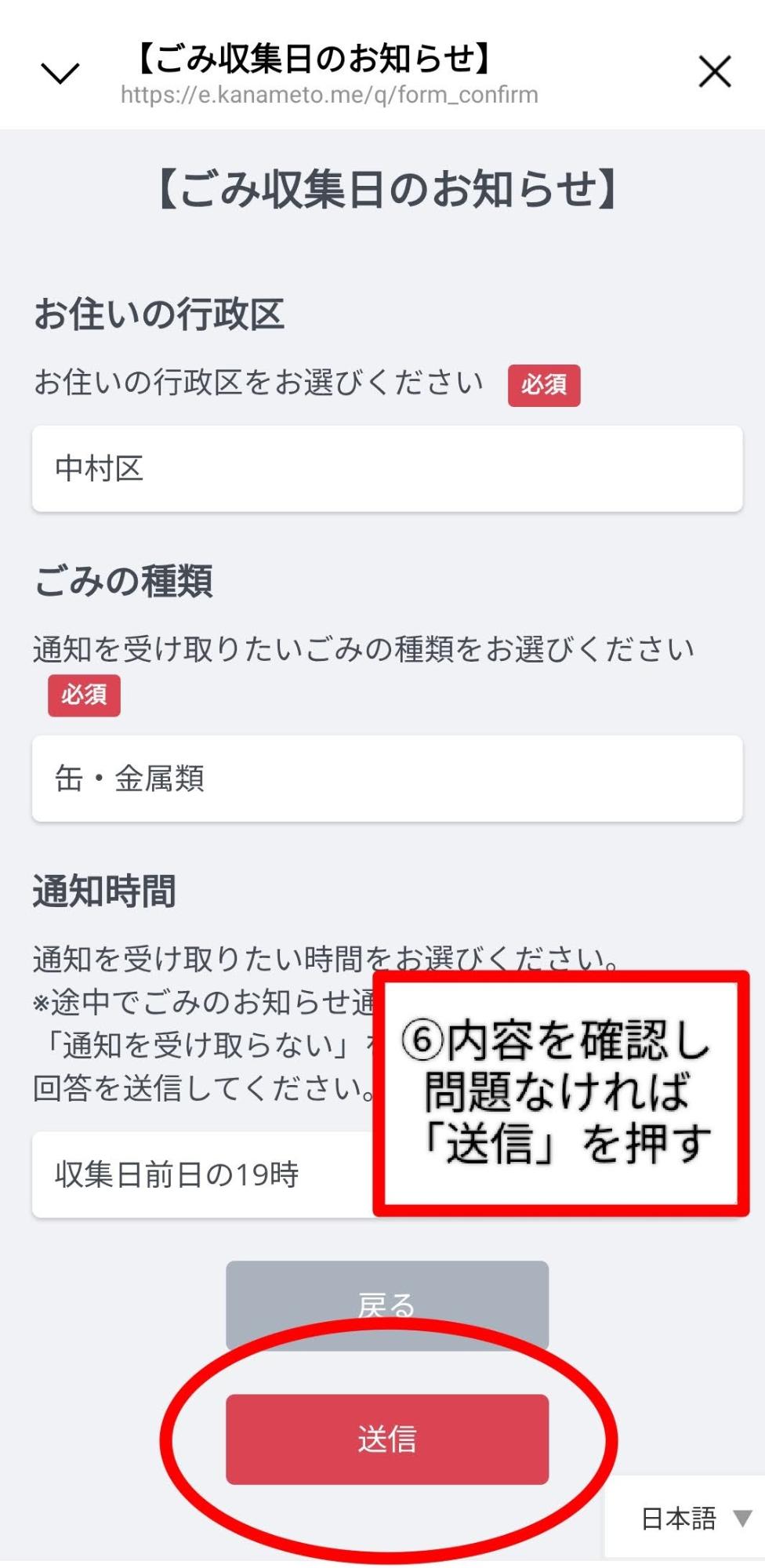Close the 【ごみ収集日のお知らせ】 browser window
The height and width of the screenshot is (1568, 765).
714,72
